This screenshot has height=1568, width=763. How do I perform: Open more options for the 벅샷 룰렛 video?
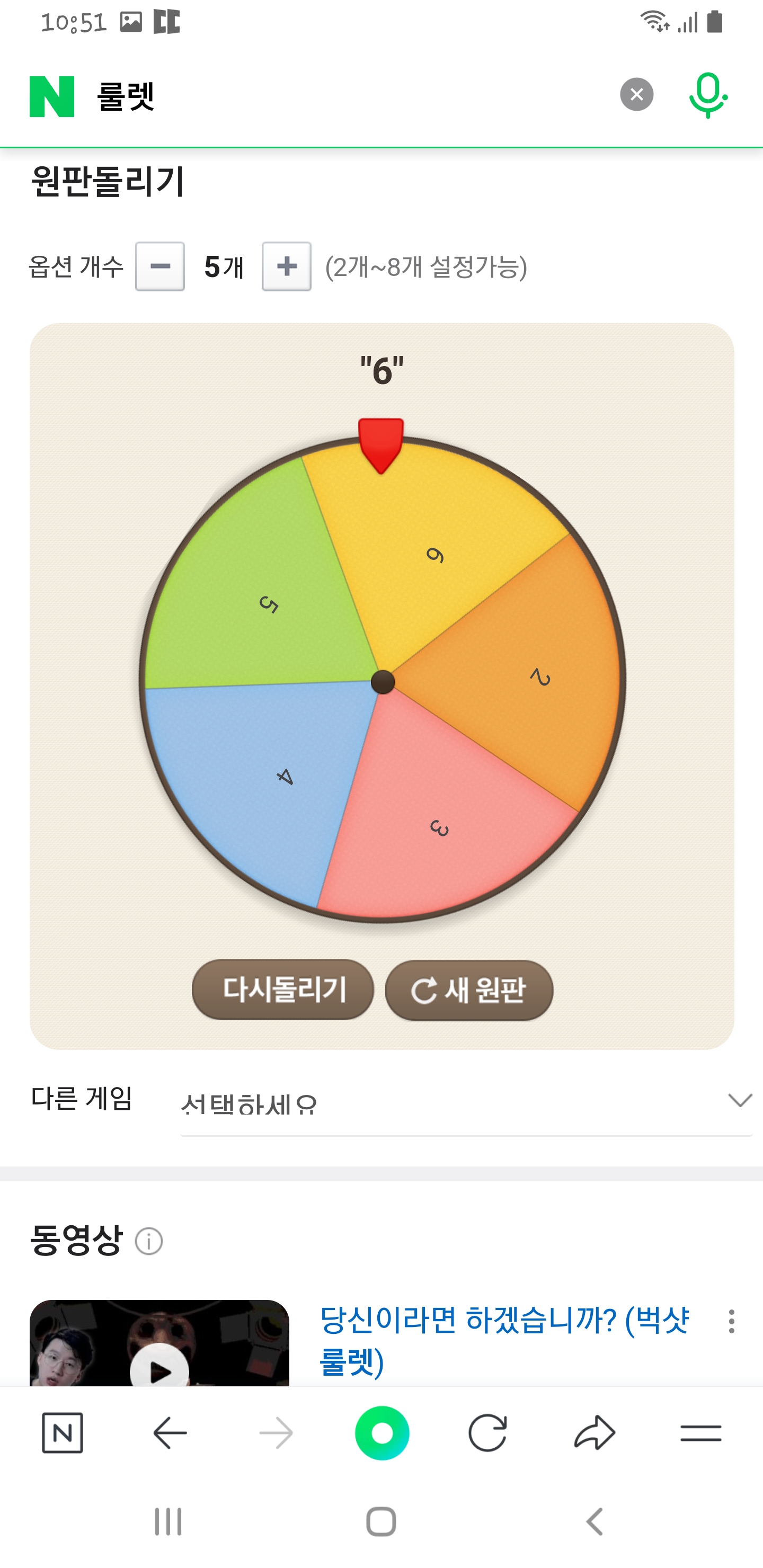point(731,1322)
